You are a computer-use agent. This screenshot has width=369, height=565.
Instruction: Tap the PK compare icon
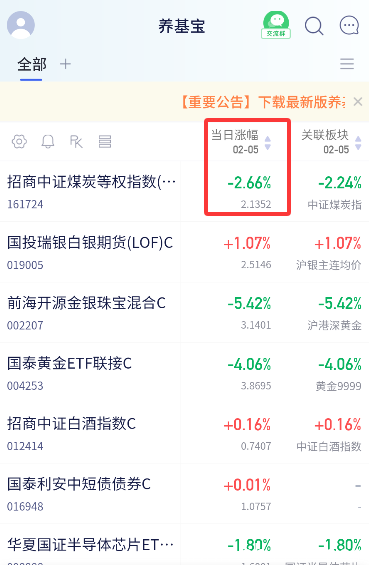click(x=76, y=142)
